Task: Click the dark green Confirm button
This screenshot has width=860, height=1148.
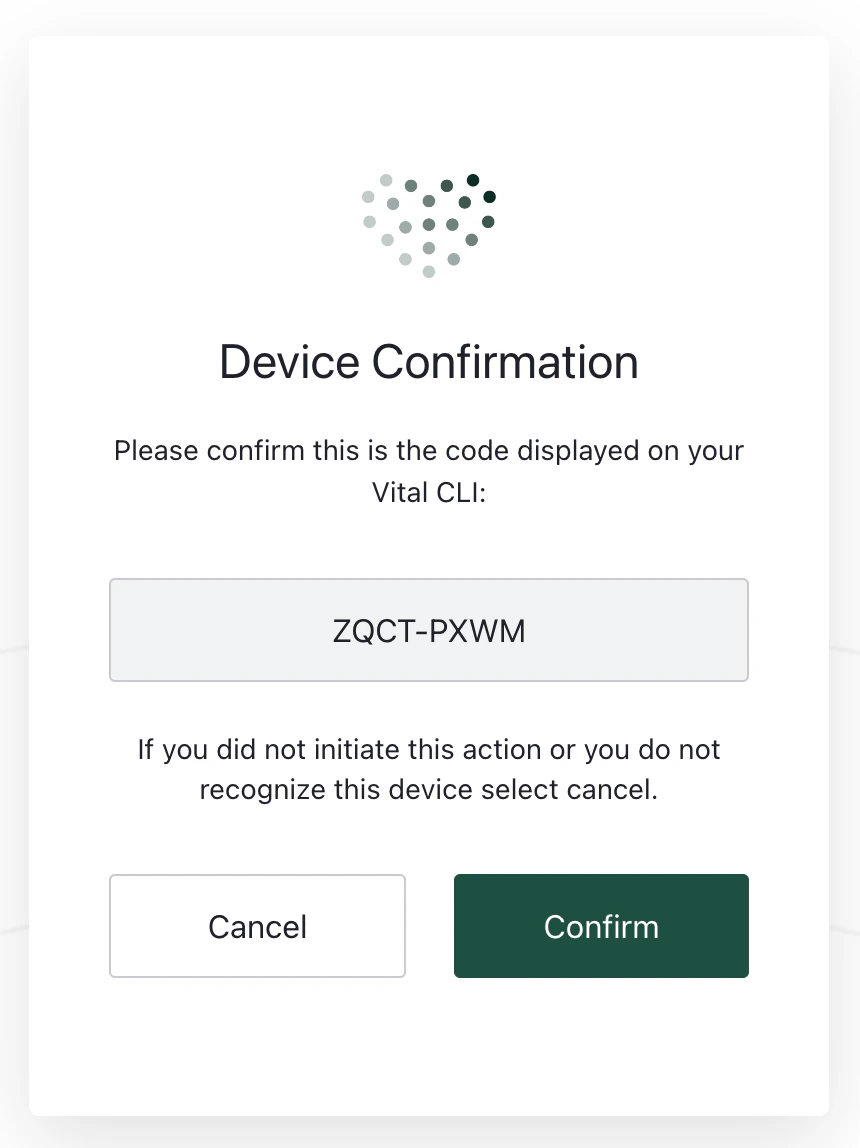Action: pos(600,926)
